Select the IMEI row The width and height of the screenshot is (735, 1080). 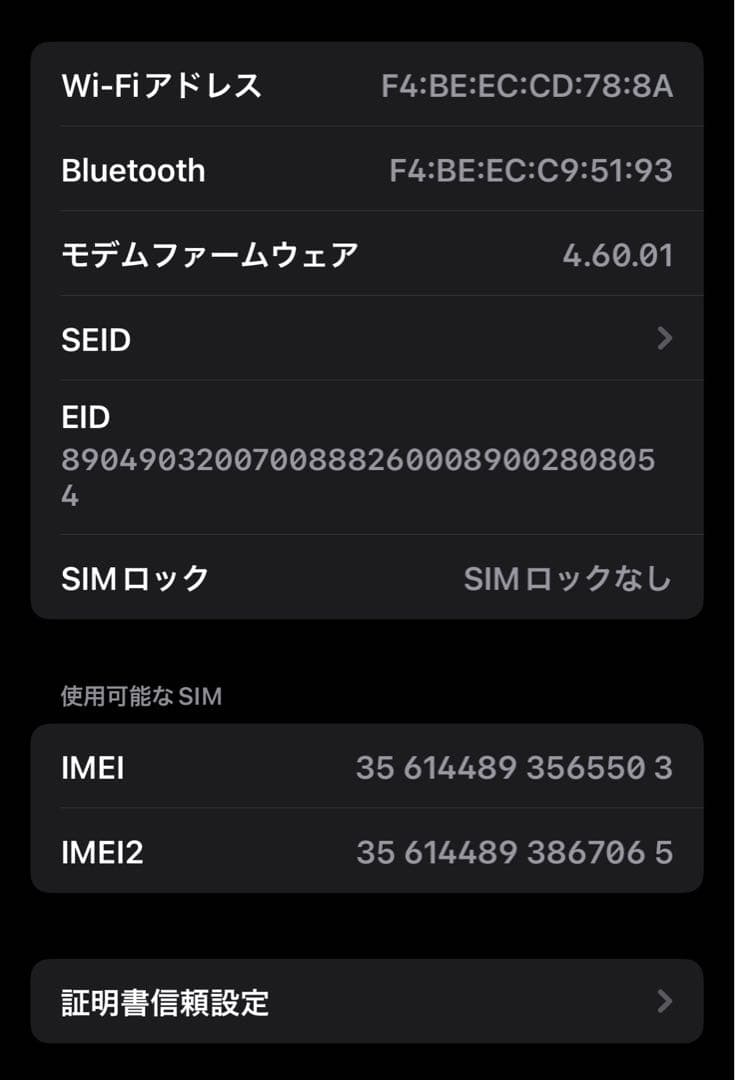click(x=367, y=768)
